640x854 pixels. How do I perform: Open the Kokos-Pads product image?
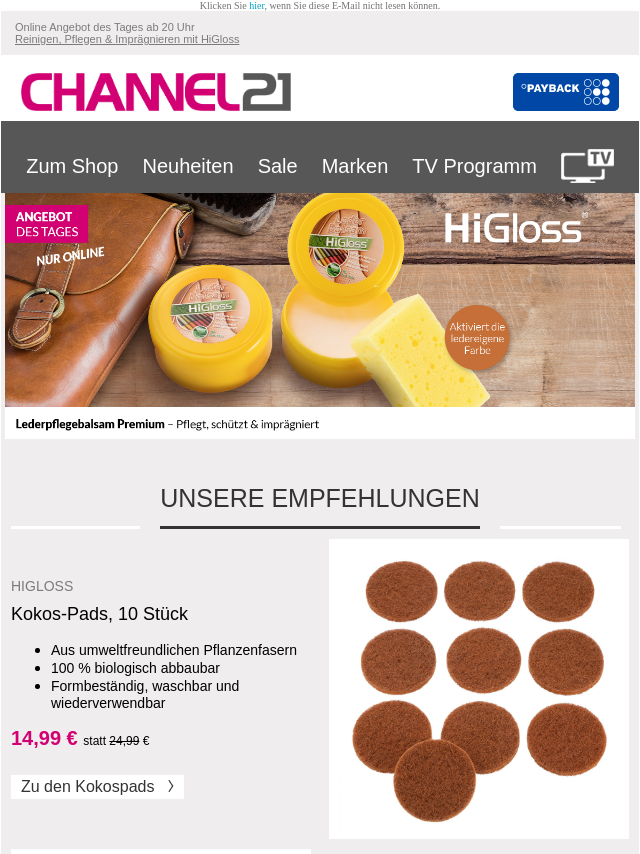(478, 689)
